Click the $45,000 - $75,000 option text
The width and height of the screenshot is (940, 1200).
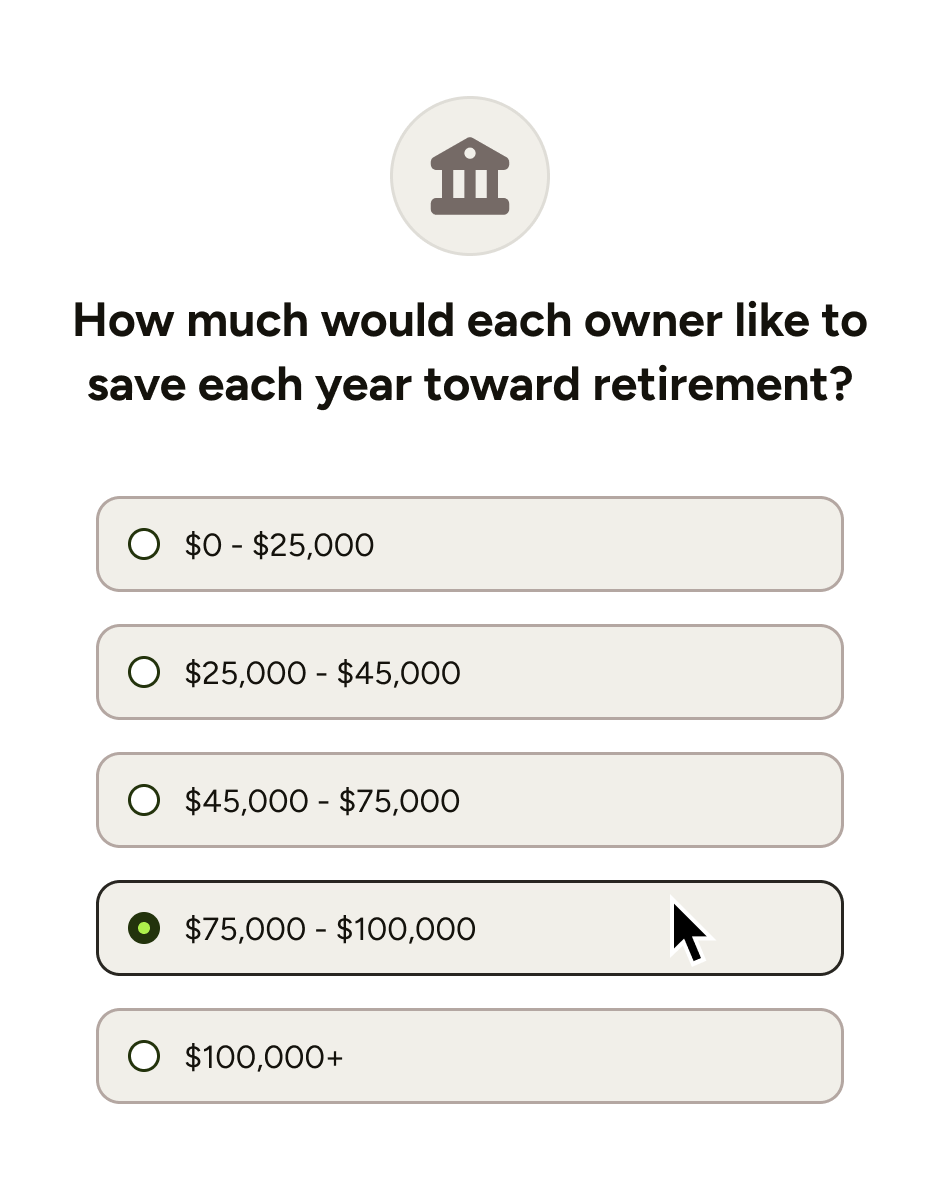pos(322,800)
